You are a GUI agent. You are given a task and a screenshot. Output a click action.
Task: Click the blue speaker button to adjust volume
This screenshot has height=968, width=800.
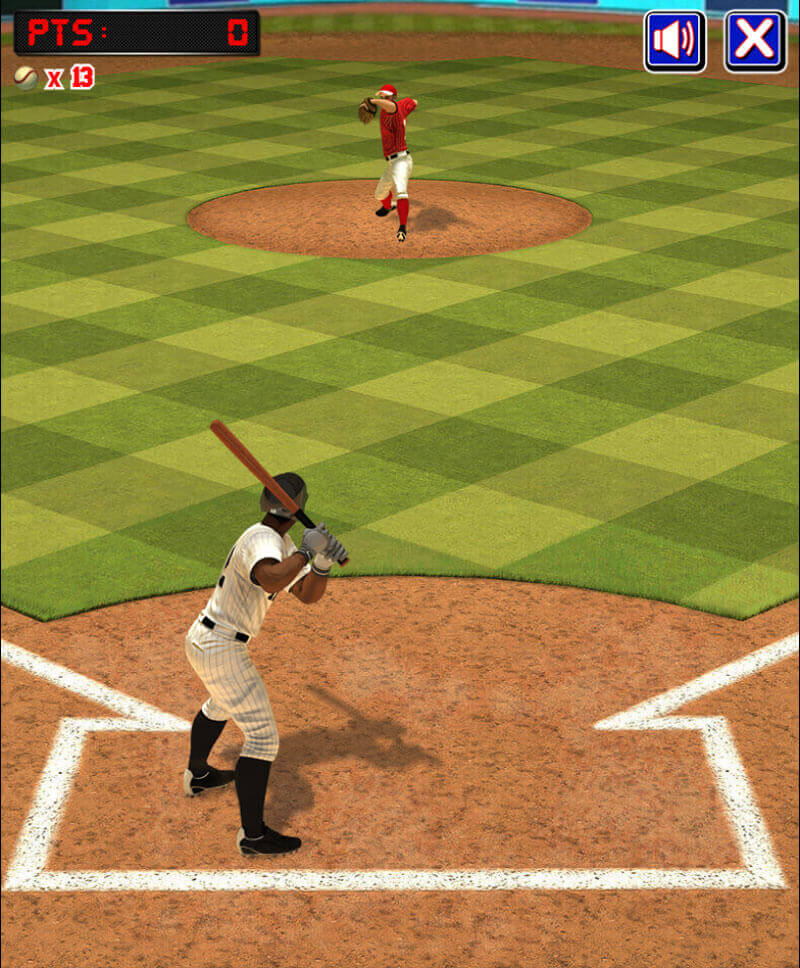[x=675, y=38]
